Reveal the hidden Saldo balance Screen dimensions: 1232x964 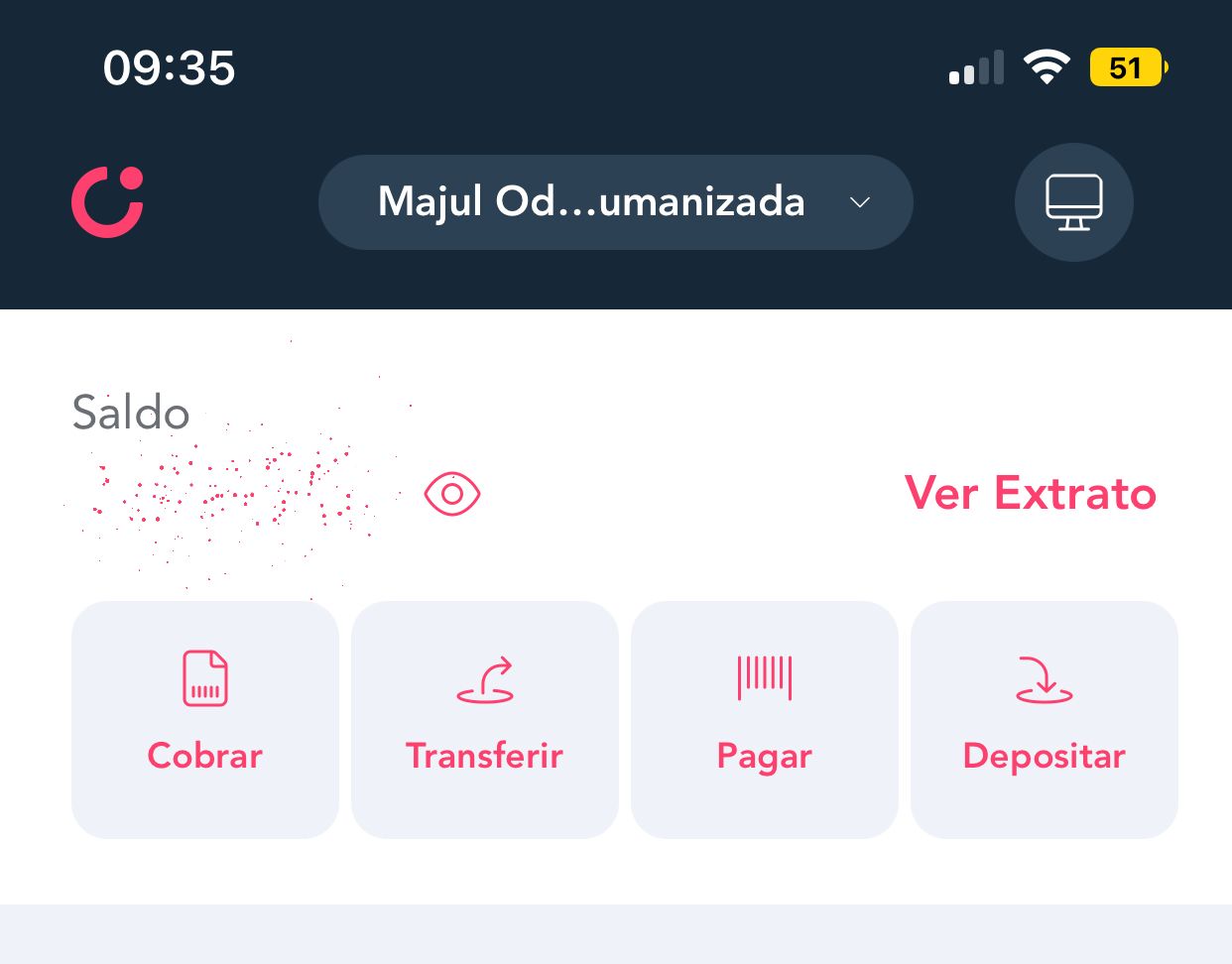tap(452, 494)
